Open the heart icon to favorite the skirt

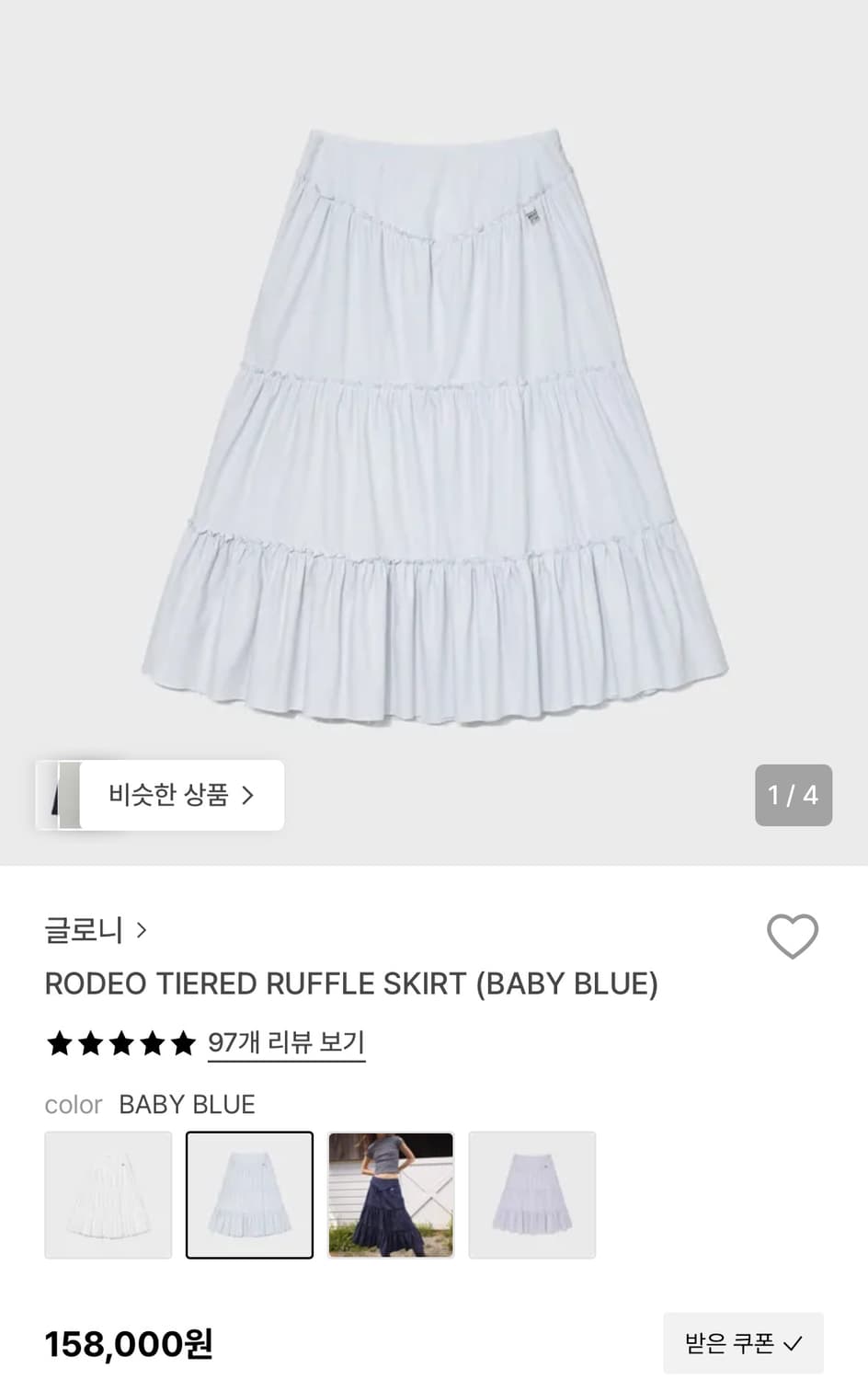click(793, 936)
